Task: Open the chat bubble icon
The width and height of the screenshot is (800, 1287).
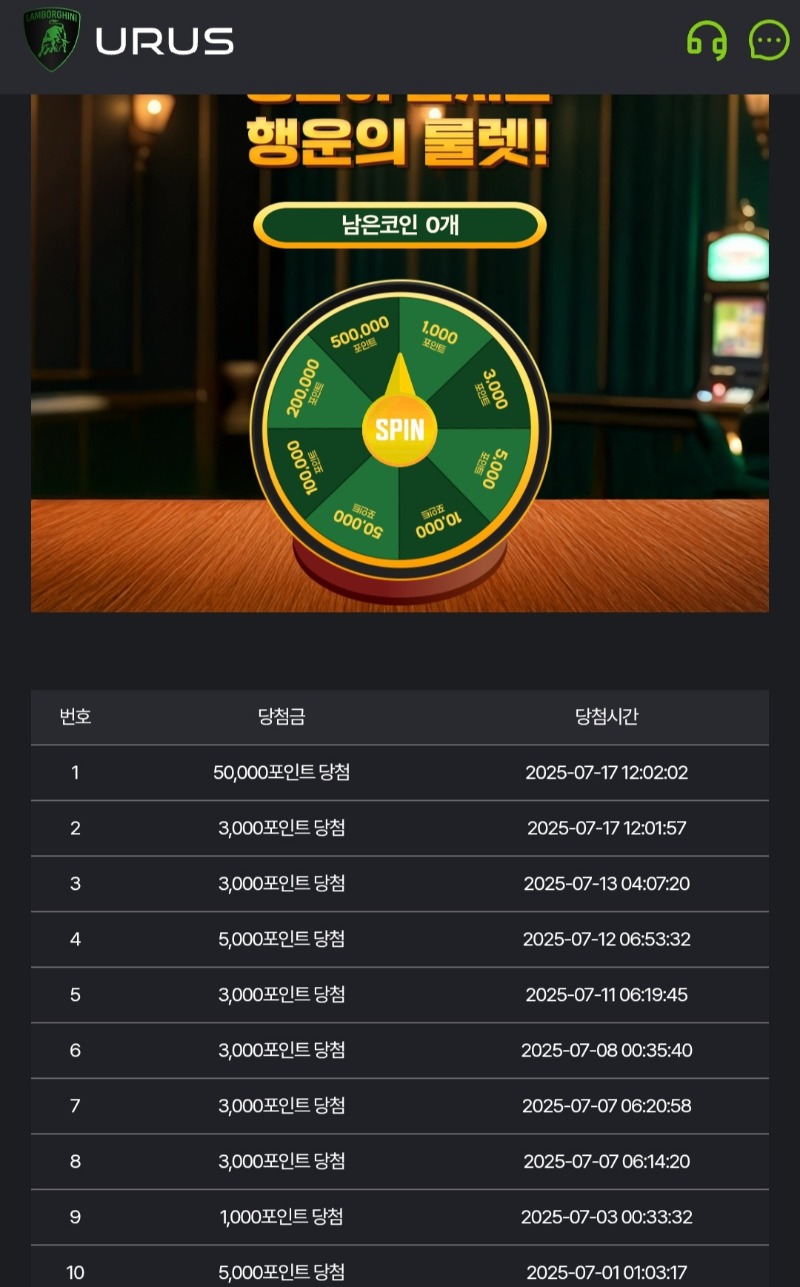Action: pyautogui.click(x=768, y=41)
